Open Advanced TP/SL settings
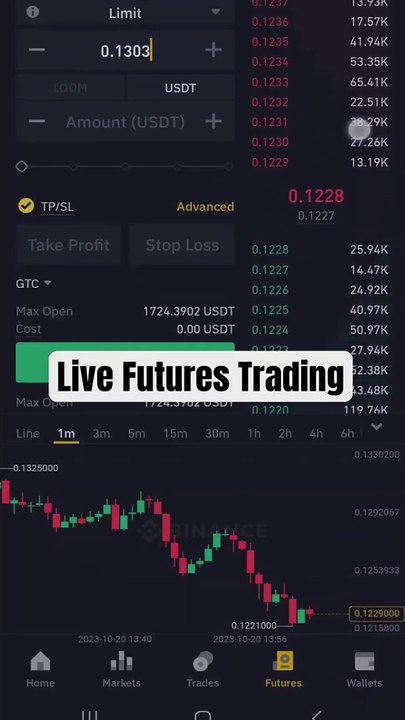Viewport: 405px width, 720px height. tap(205, 207)
